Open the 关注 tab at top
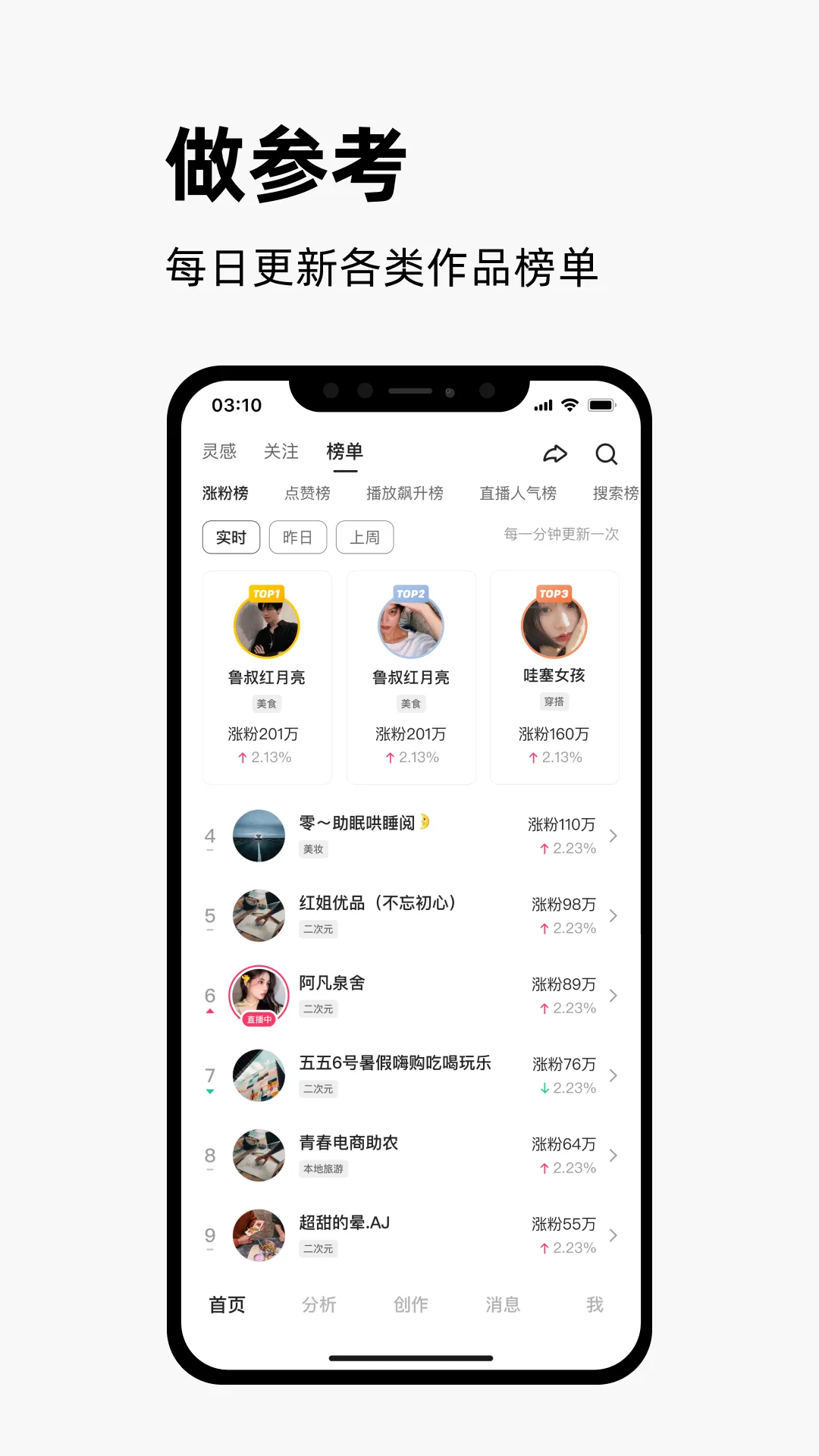 281,450
